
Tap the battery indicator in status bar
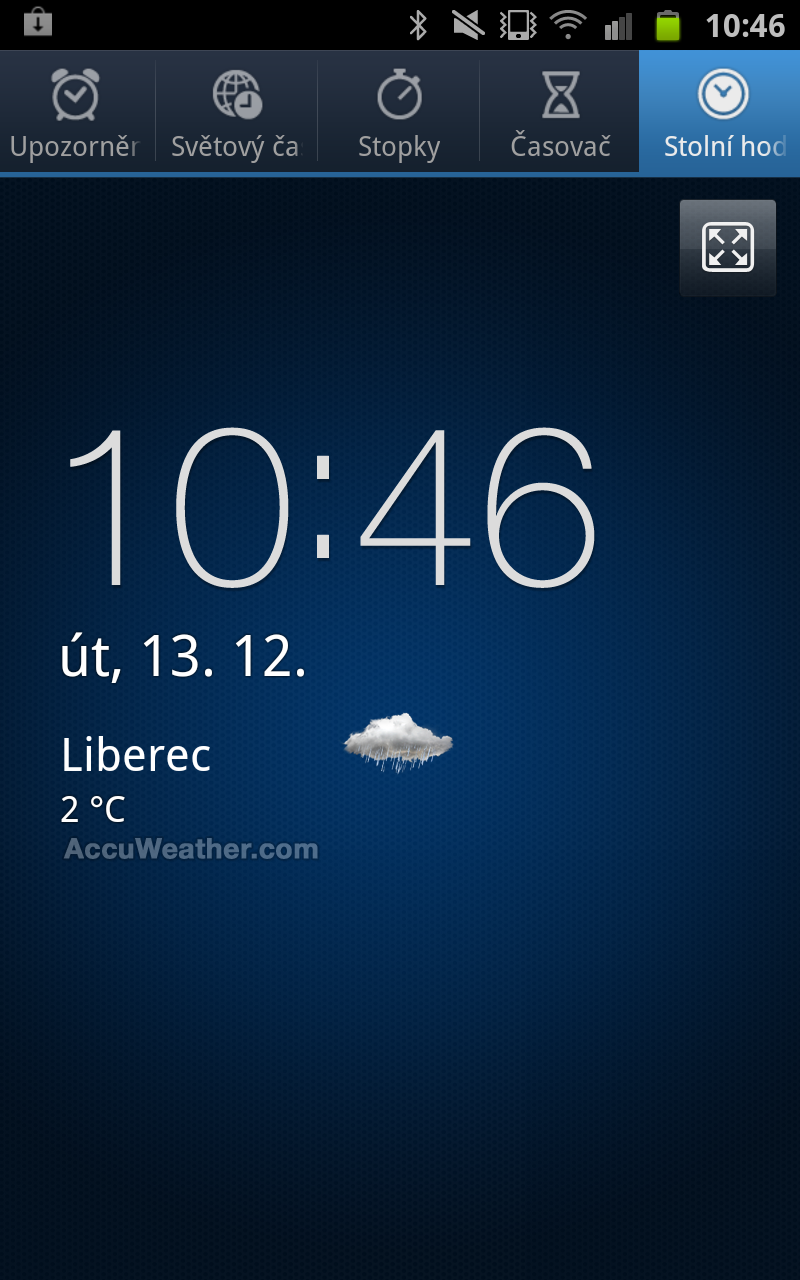668,24
